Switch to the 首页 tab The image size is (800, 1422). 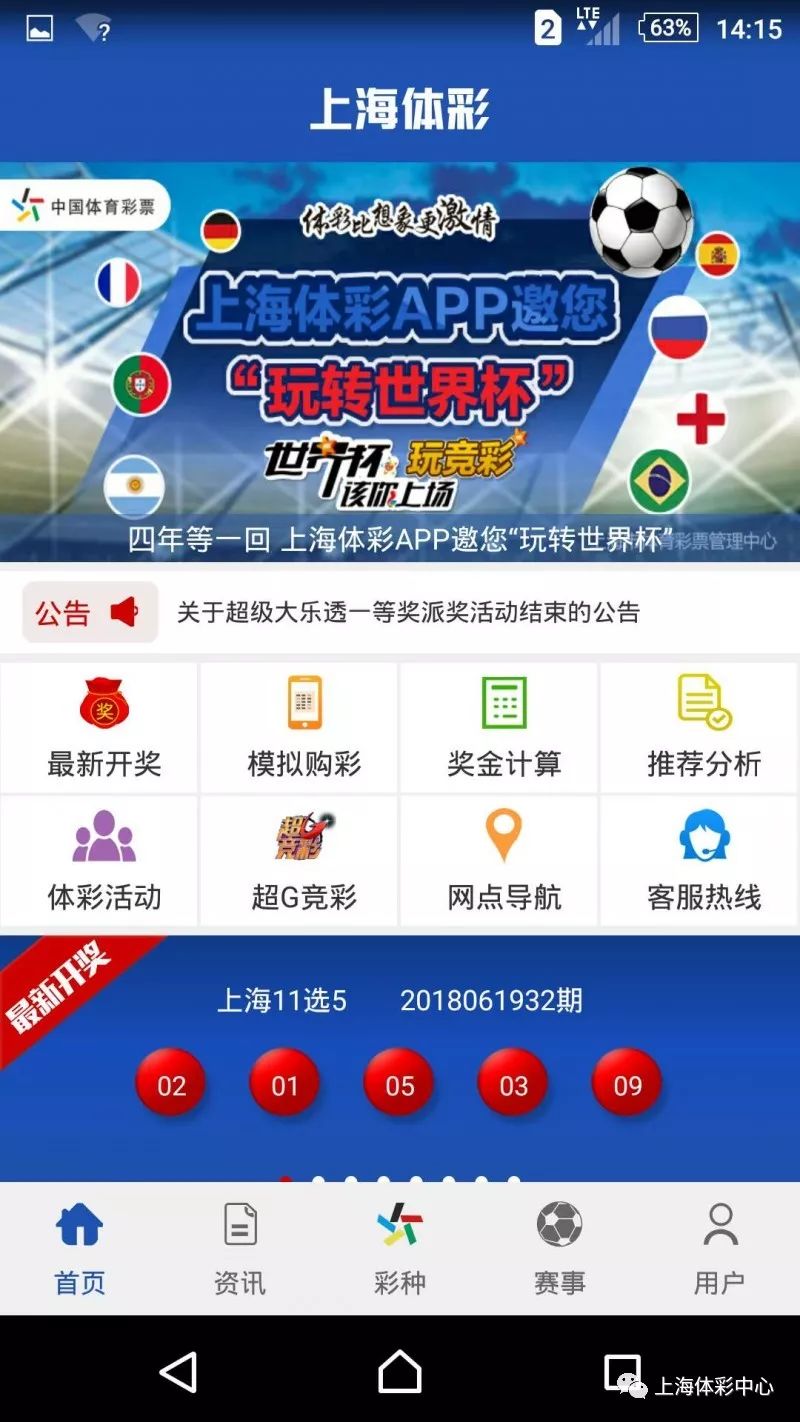[80, 1248]
